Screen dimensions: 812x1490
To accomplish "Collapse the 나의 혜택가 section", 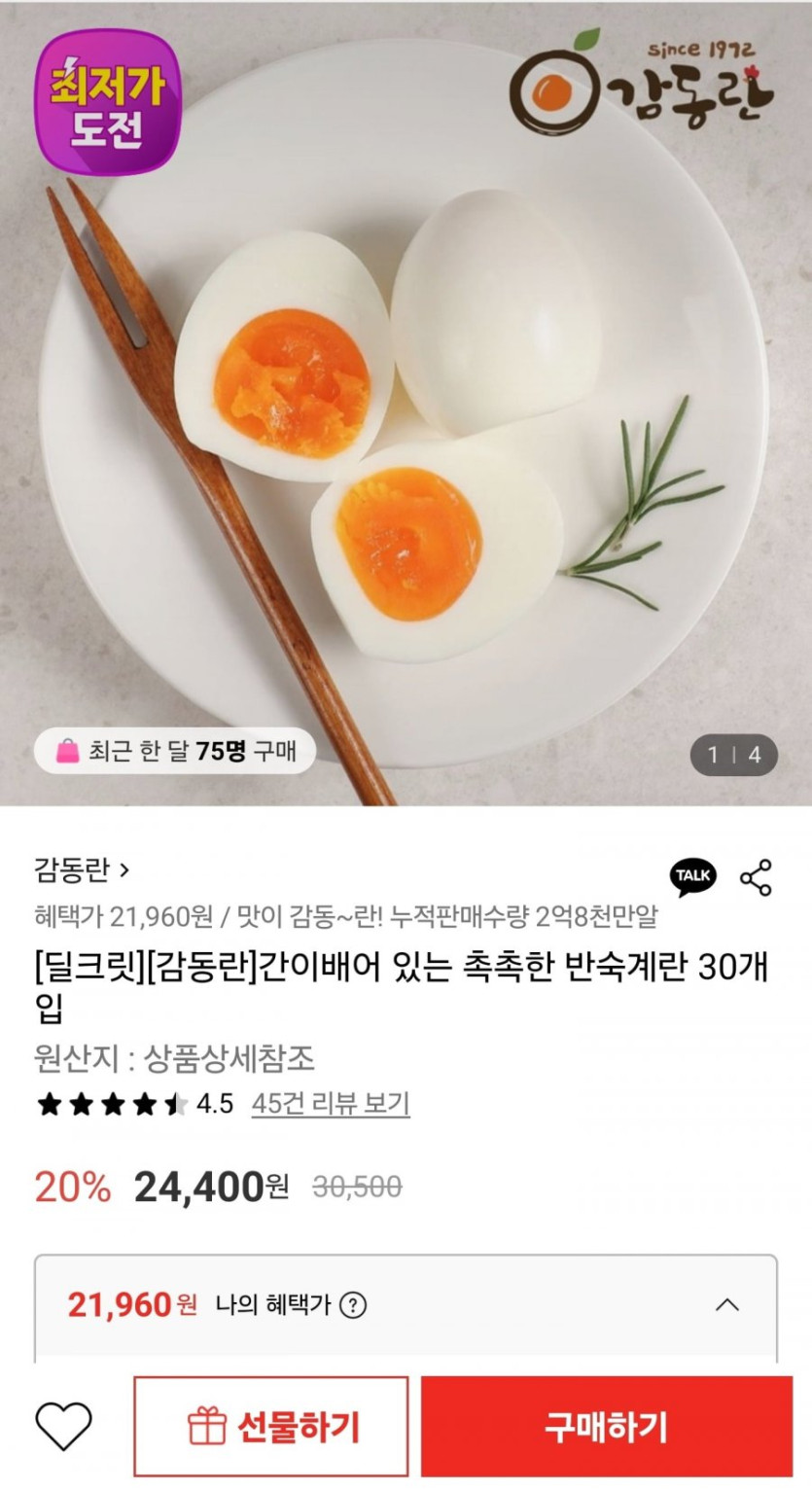I will [726, 1305].
